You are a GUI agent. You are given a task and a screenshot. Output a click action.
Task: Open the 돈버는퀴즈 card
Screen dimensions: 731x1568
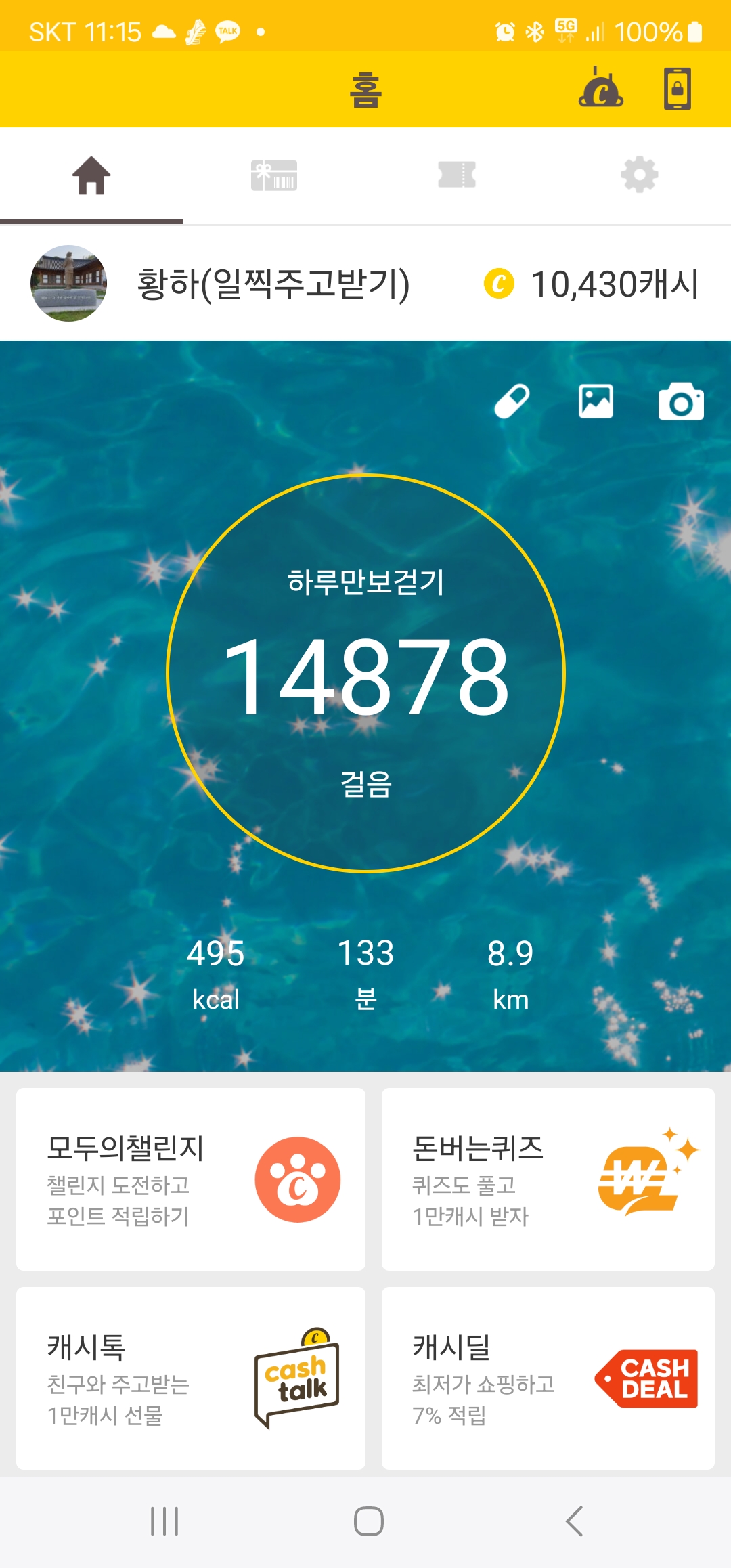(548, 1179)
